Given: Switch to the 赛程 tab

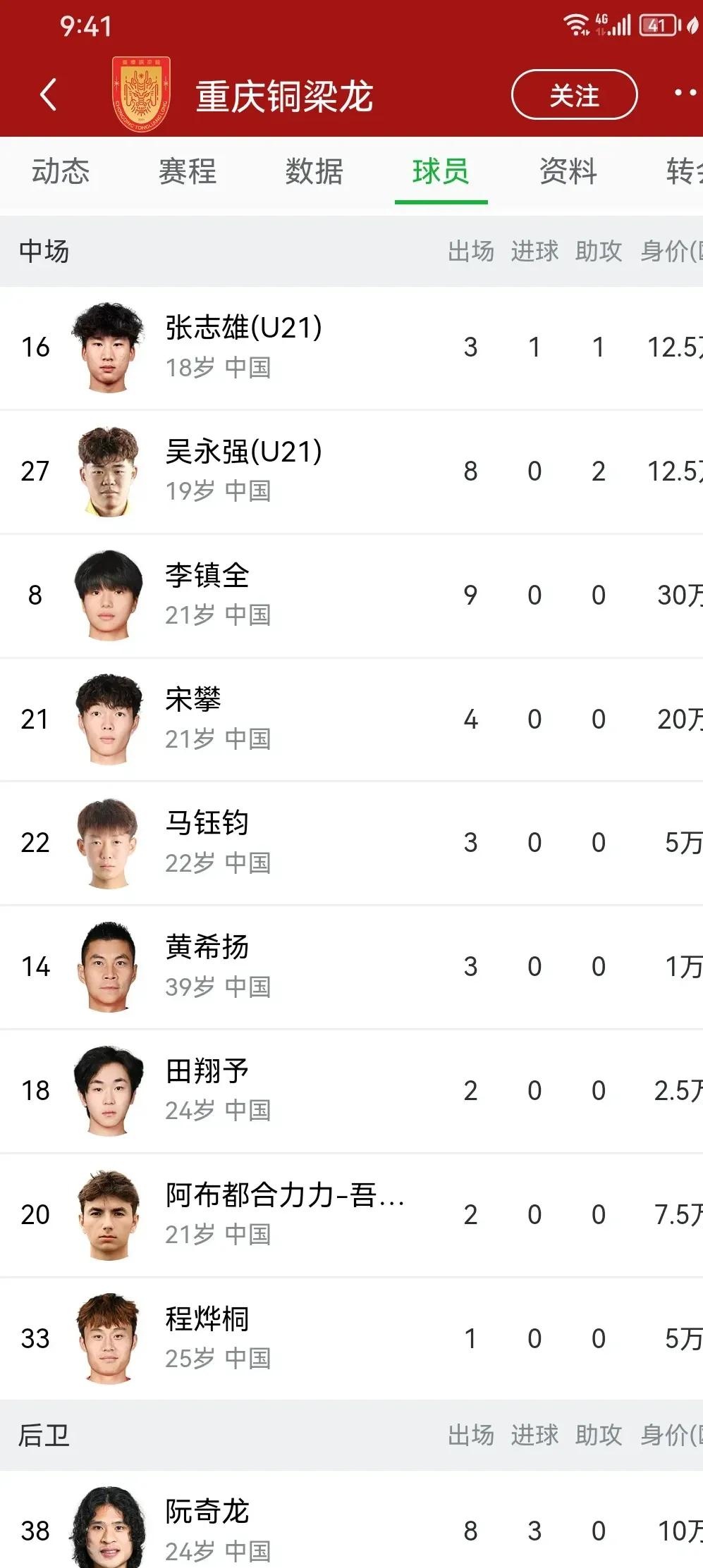Looking at the screenshot, I should point(188,171).
